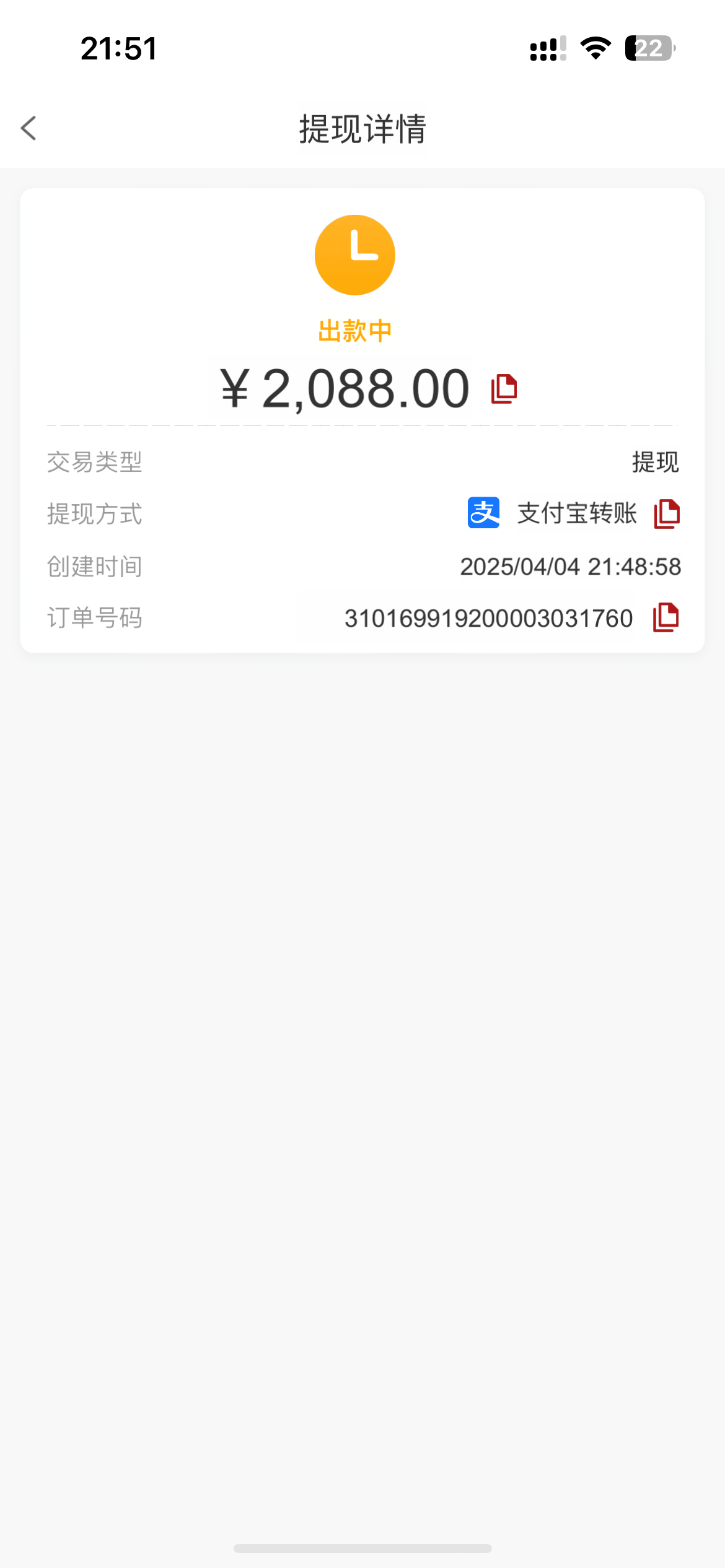Copy the order number 310169919200003031760
Viewport: 725px width, 1568px height.
666,617
